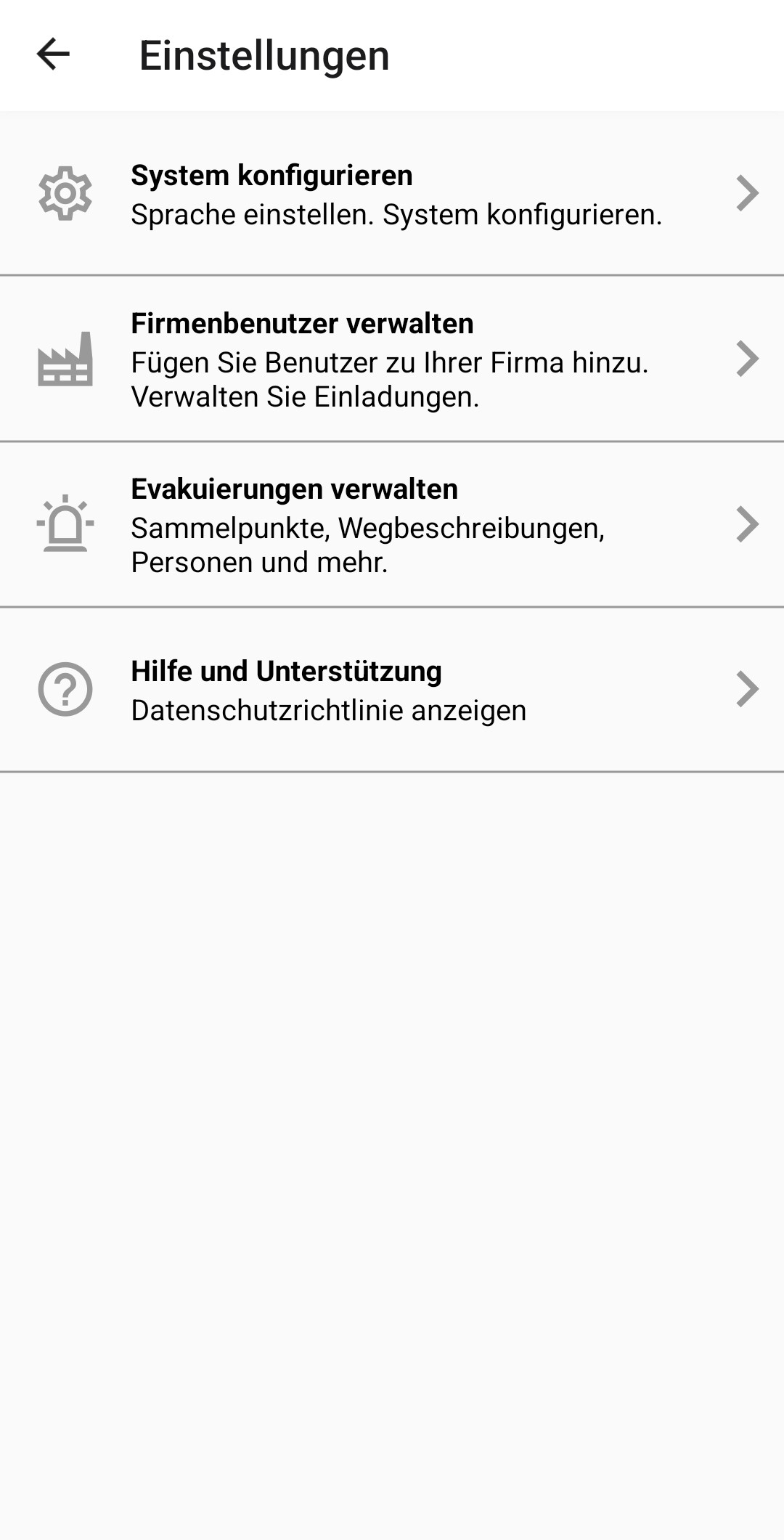Open System konfigurieren settings
Image resolution: width=784 pixels, height=1540 pixels.
tap(392, 194)
